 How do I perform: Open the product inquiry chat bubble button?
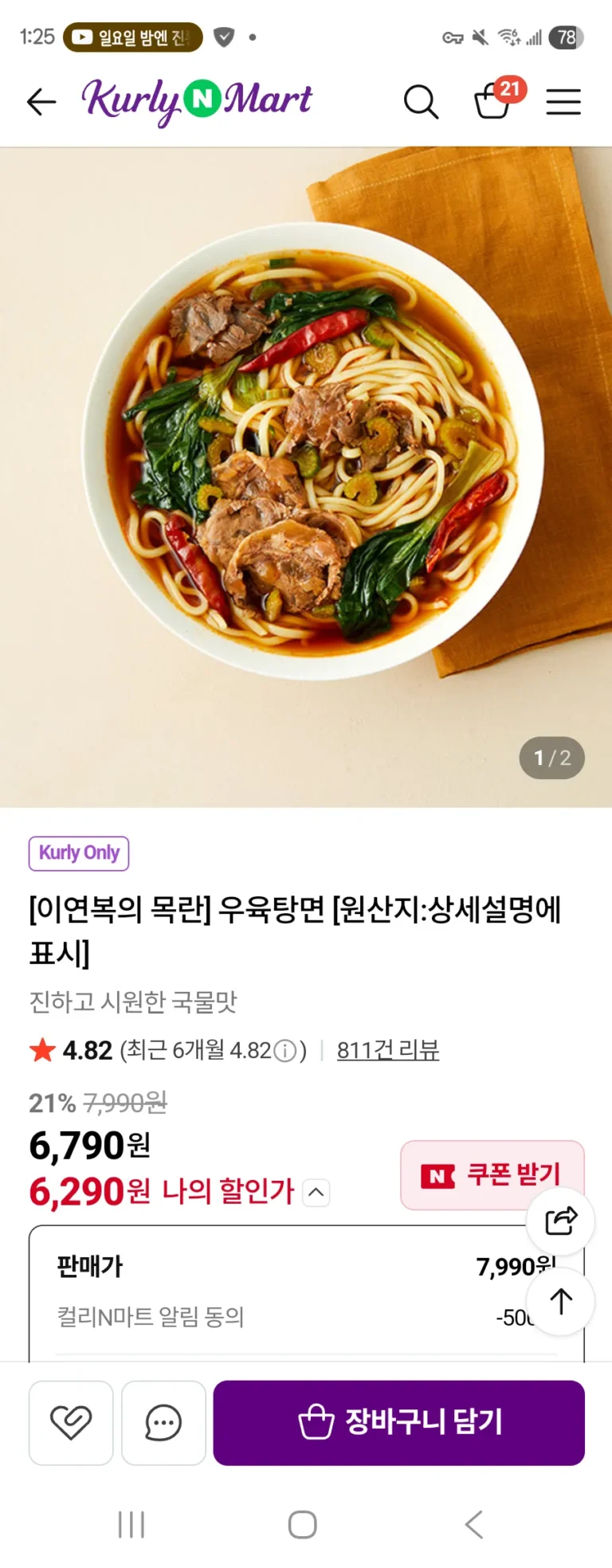(163, 1423)
